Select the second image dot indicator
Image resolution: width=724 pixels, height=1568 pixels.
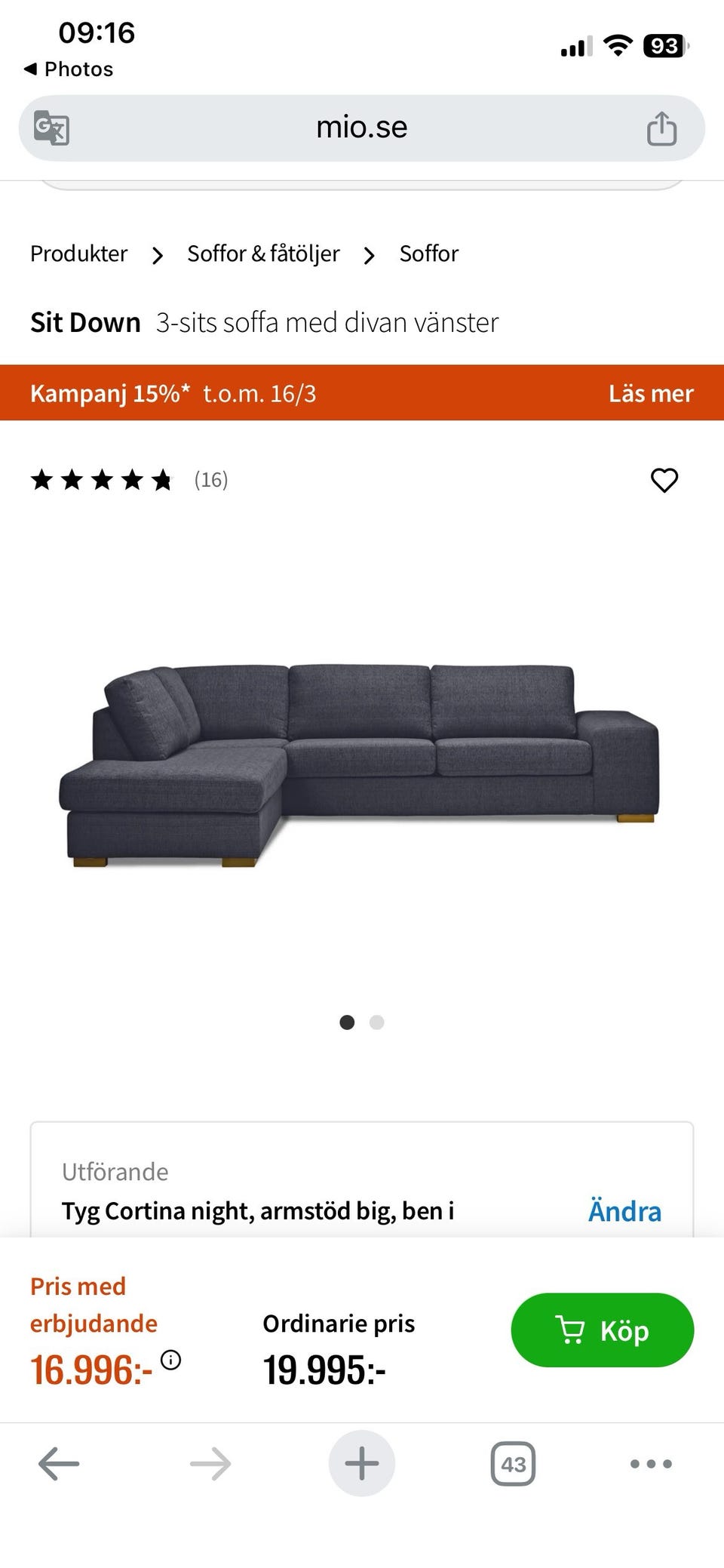point(376,1022)
